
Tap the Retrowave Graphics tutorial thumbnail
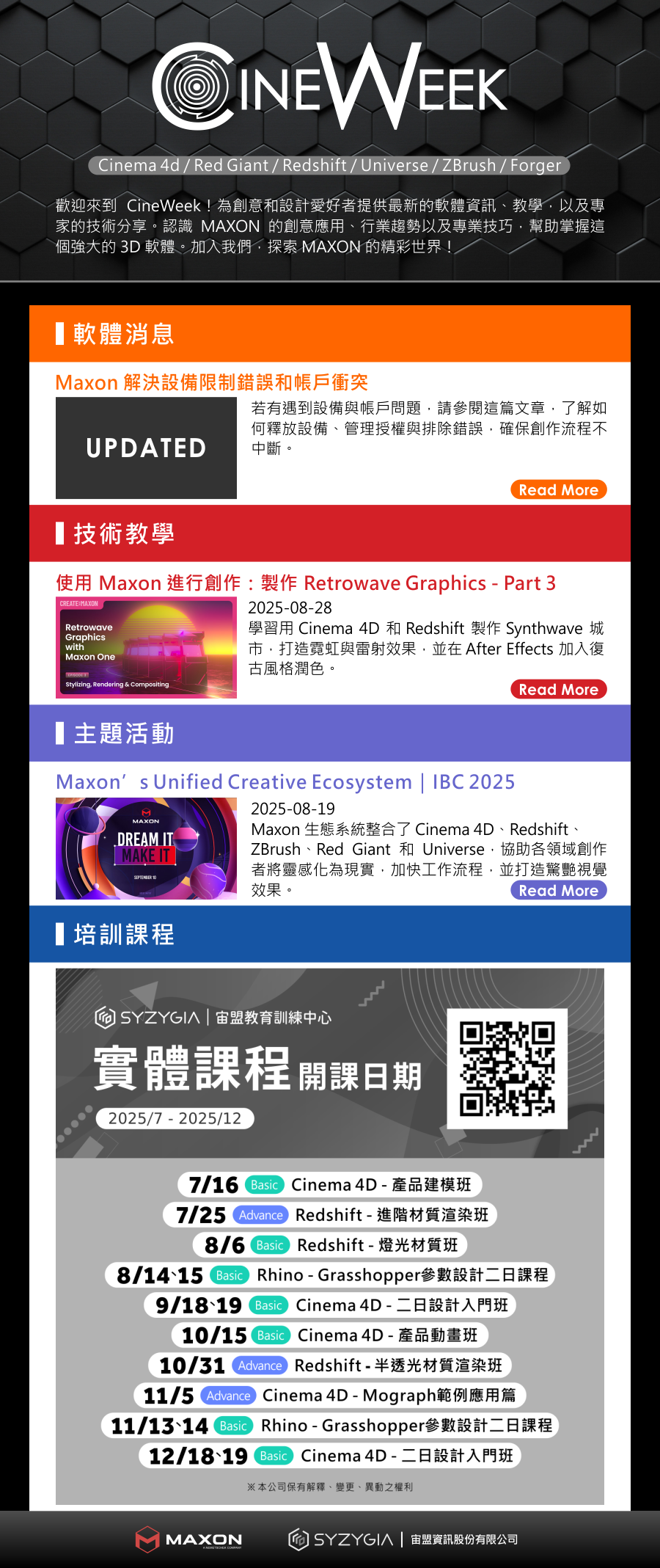tap(146, 648)
